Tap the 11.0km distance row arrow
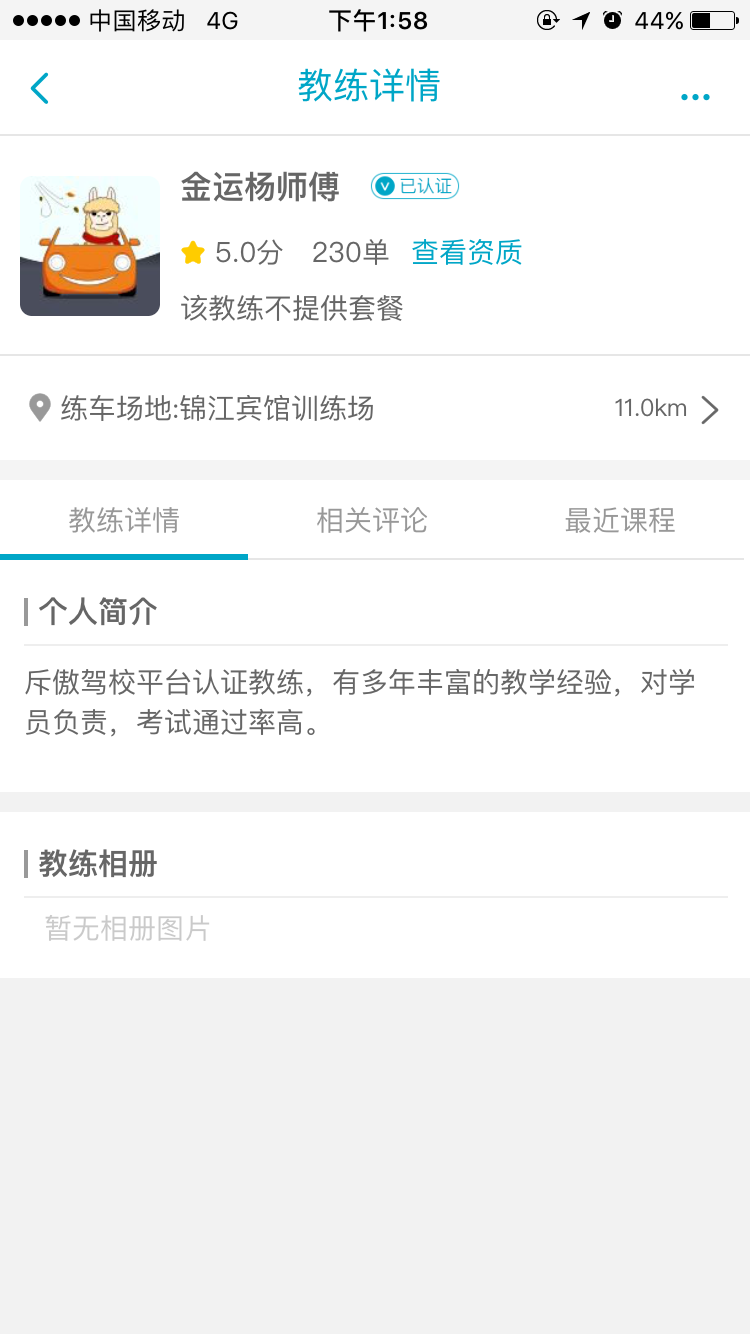 (651, 409)
